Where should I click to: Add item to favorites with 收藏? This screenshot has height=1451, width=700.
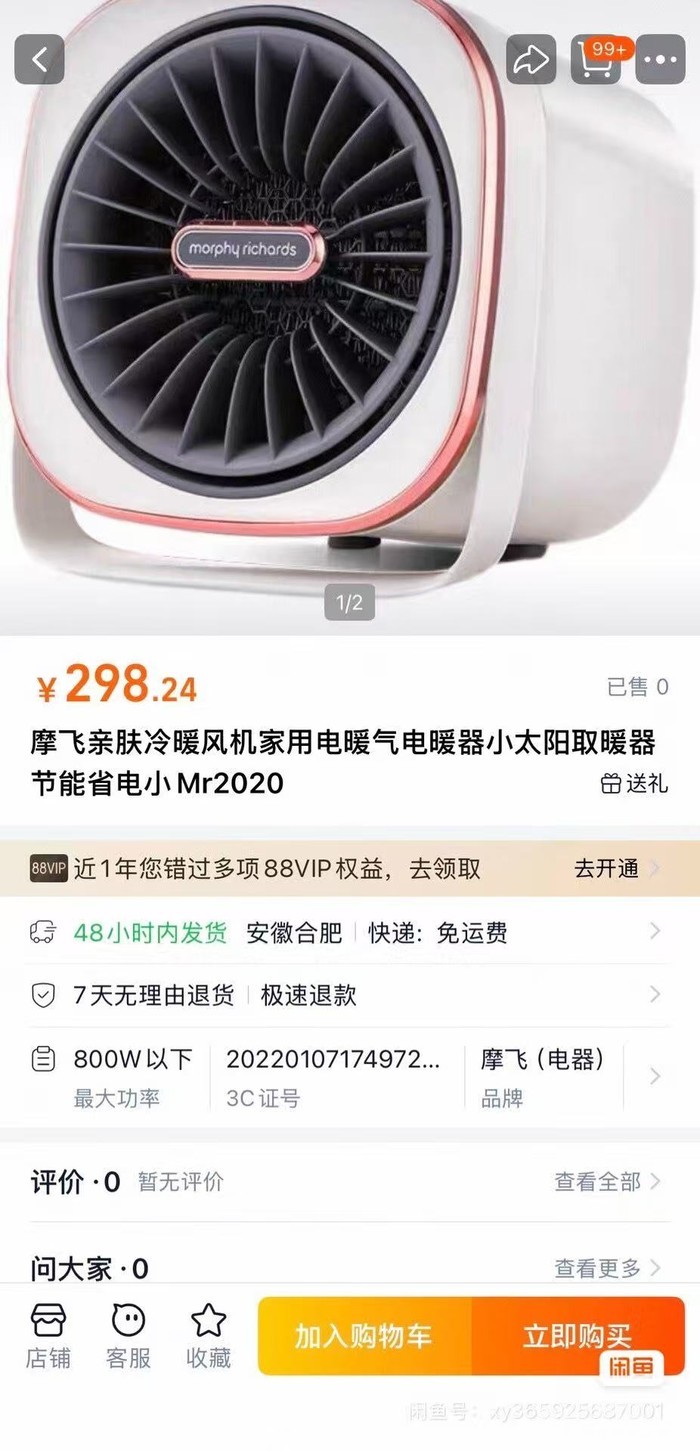[208, 1336]
